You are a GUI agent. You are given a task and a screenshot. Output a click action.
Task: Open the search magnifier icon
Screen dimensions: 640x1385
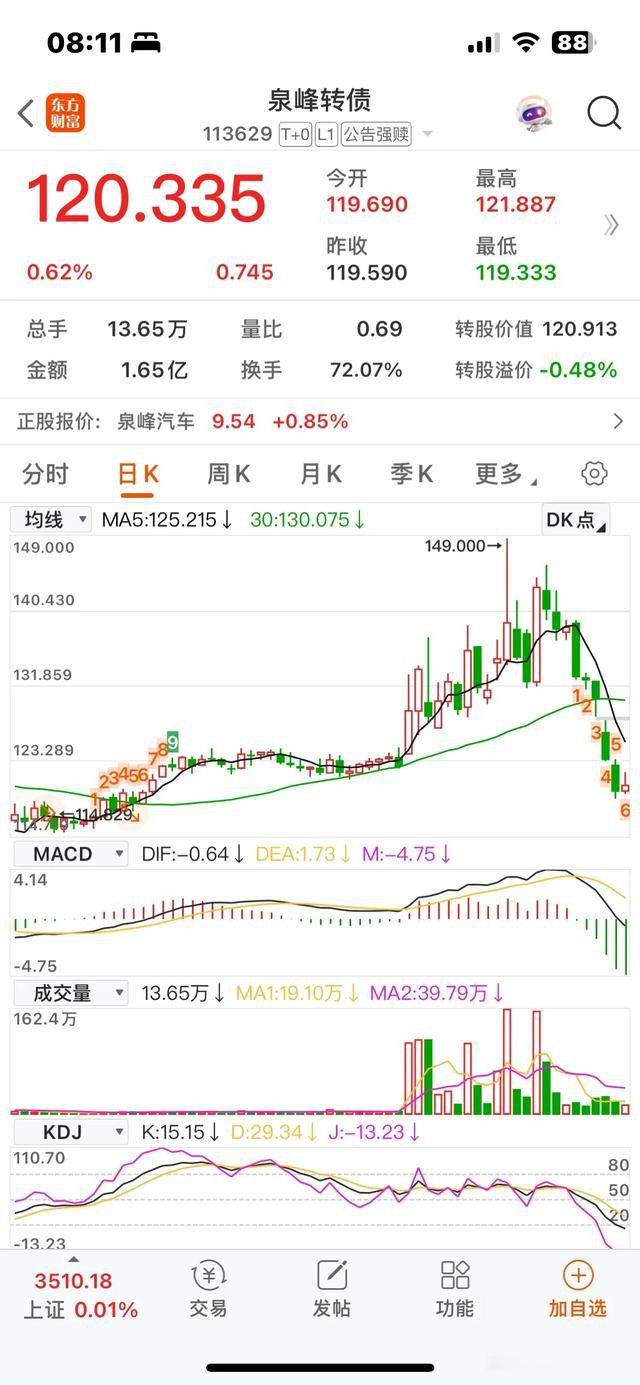[x=604, y=113]
